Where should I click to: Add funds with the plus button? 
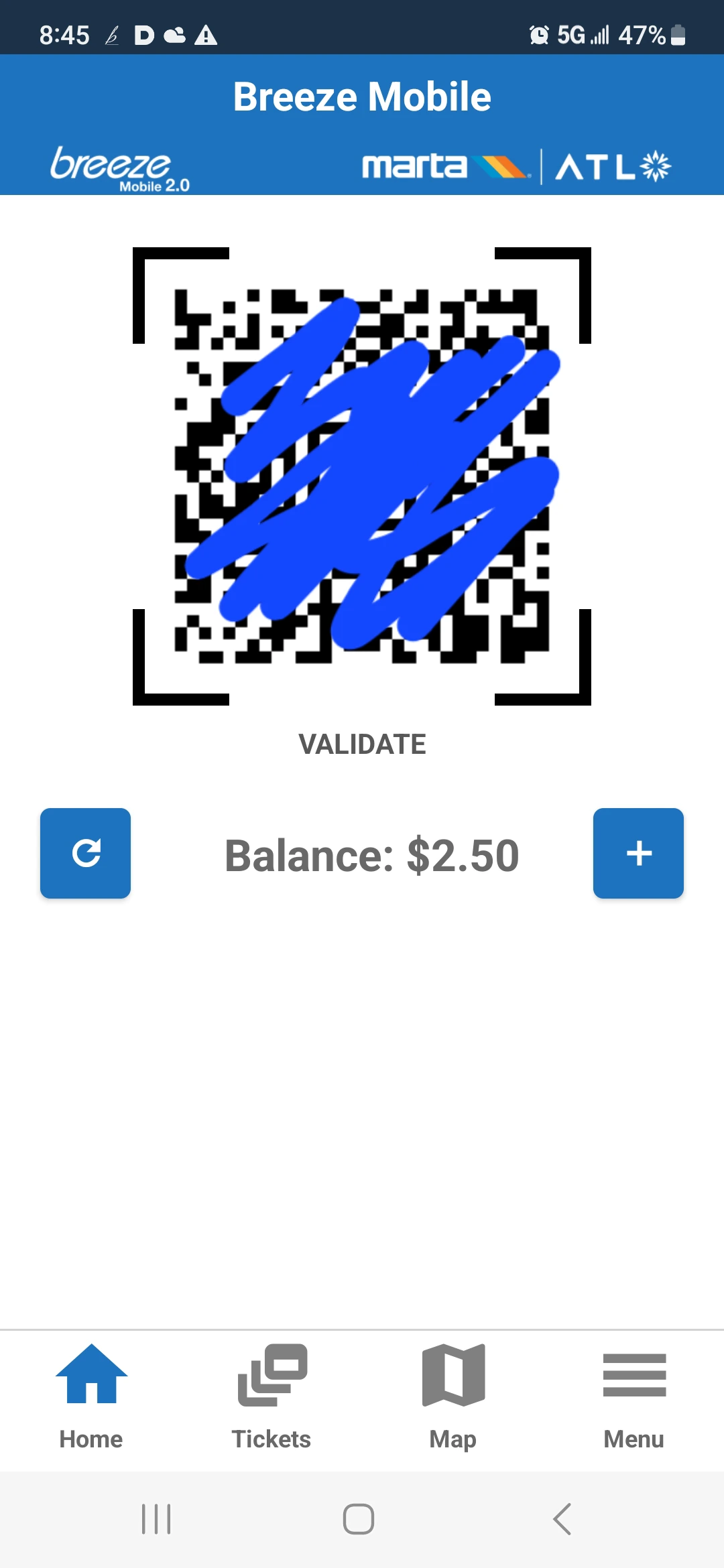click(638, 853)
